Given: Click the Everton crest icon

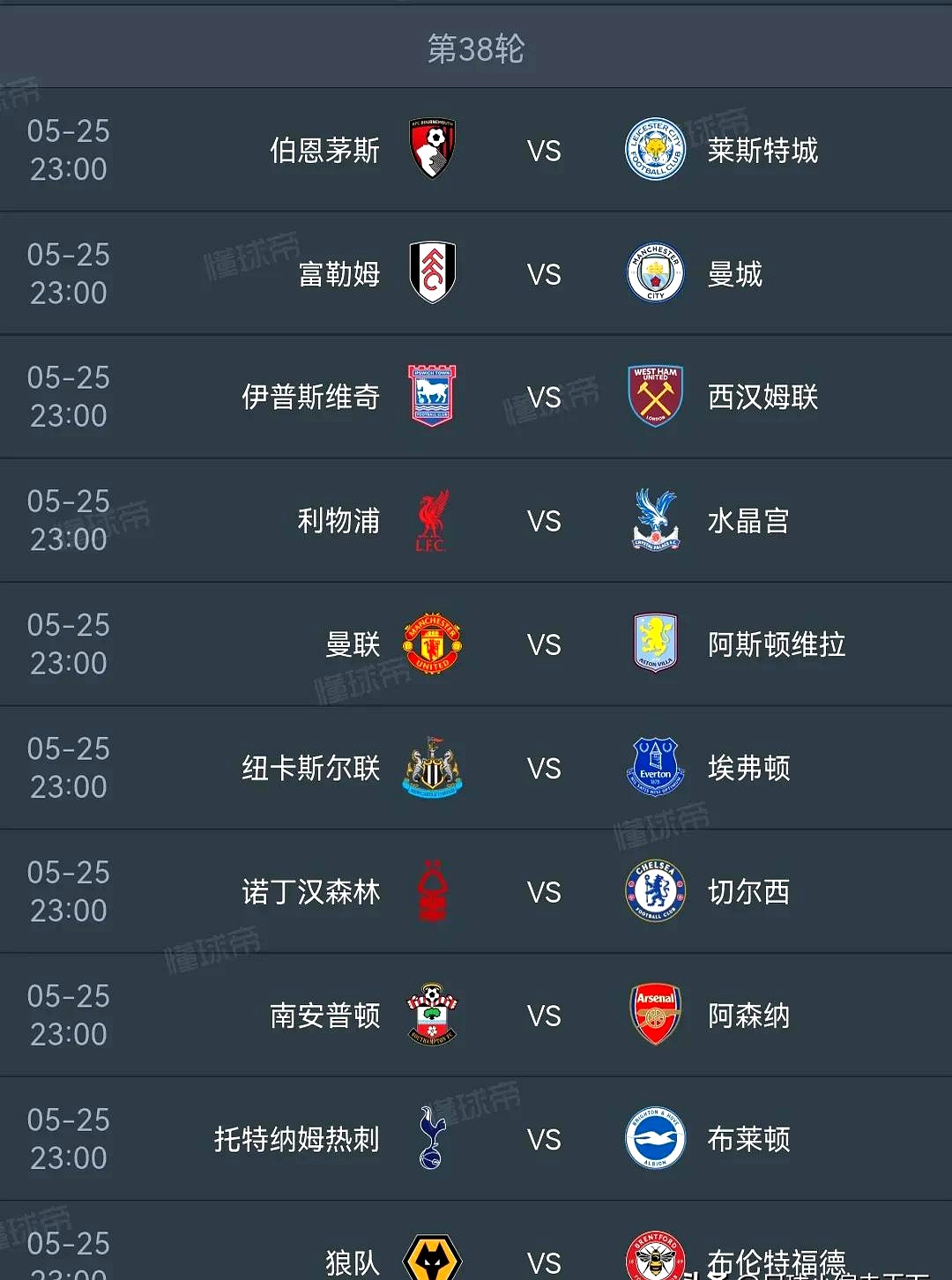Looking at the screenshot, I should click(654, 767).
